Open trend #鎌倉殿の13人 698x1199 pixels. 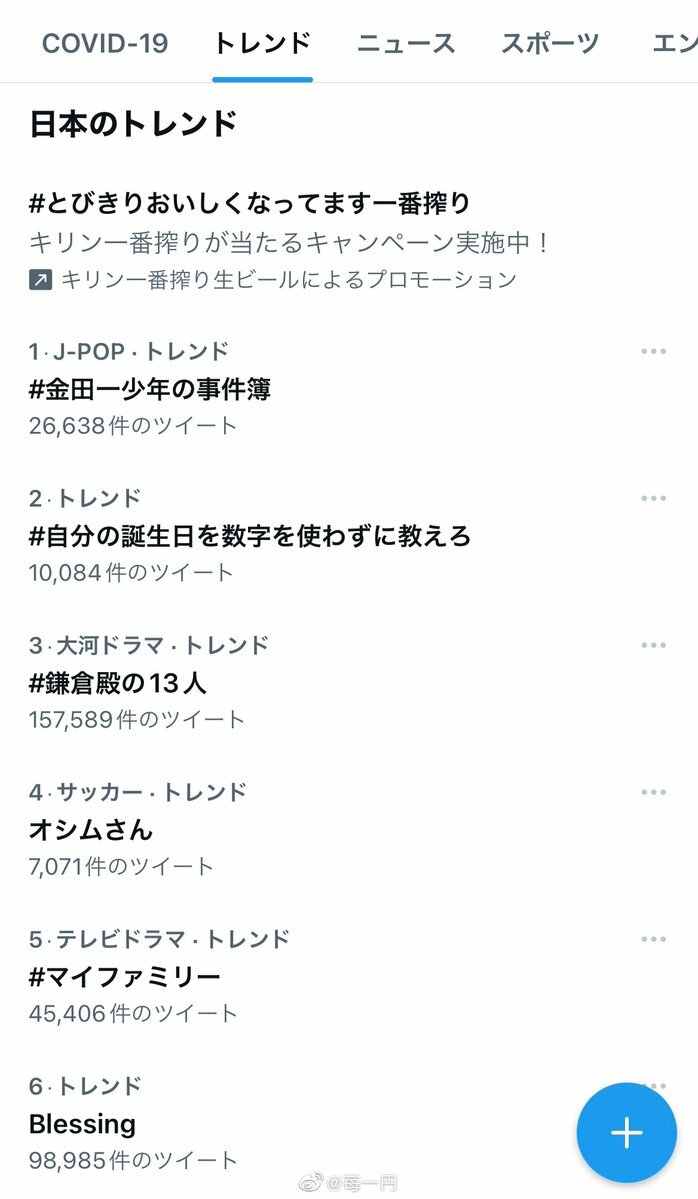click(118, 683)
